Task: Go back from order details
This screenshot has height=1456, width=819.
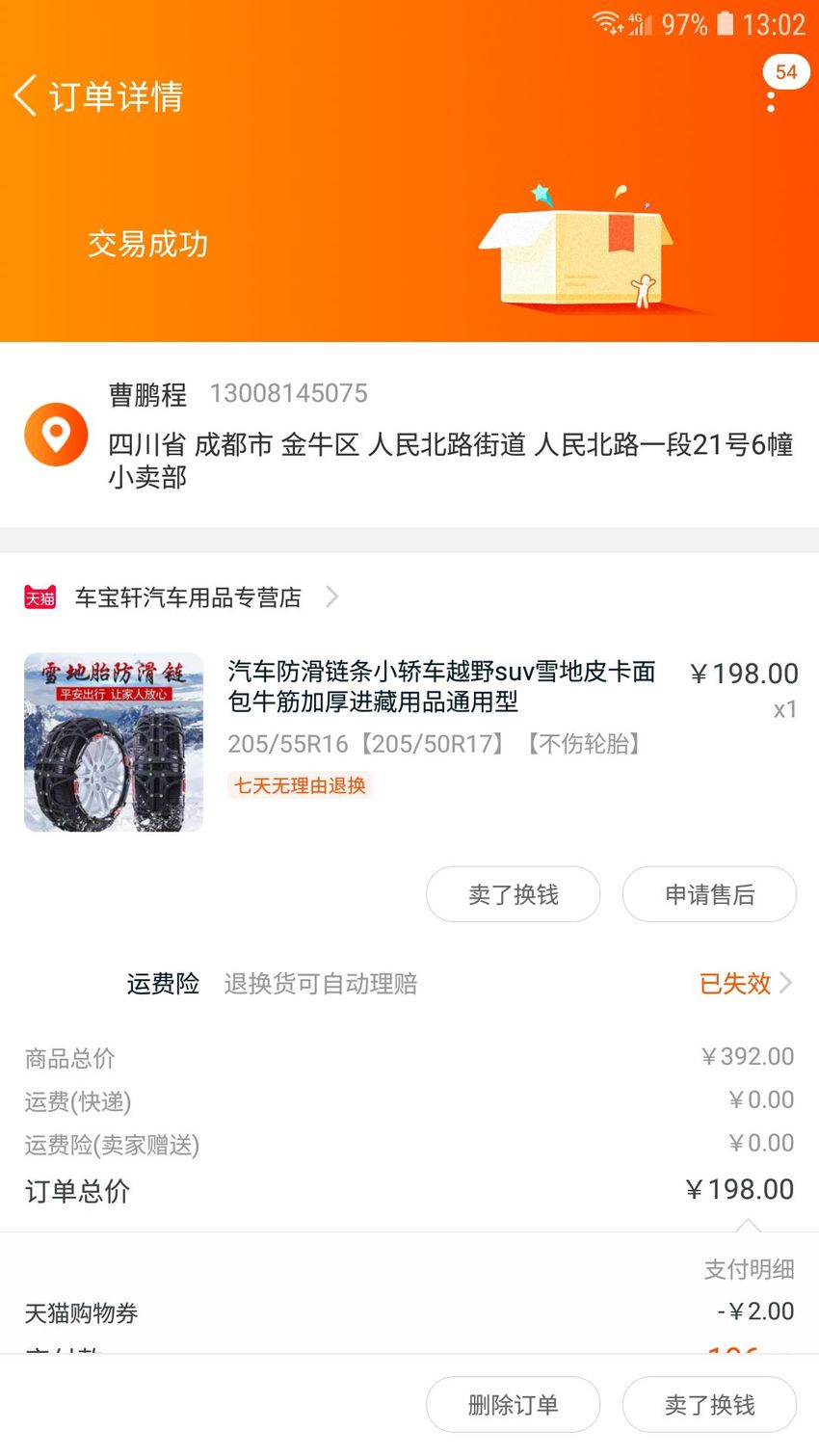Action: click(x=26, y=95)
